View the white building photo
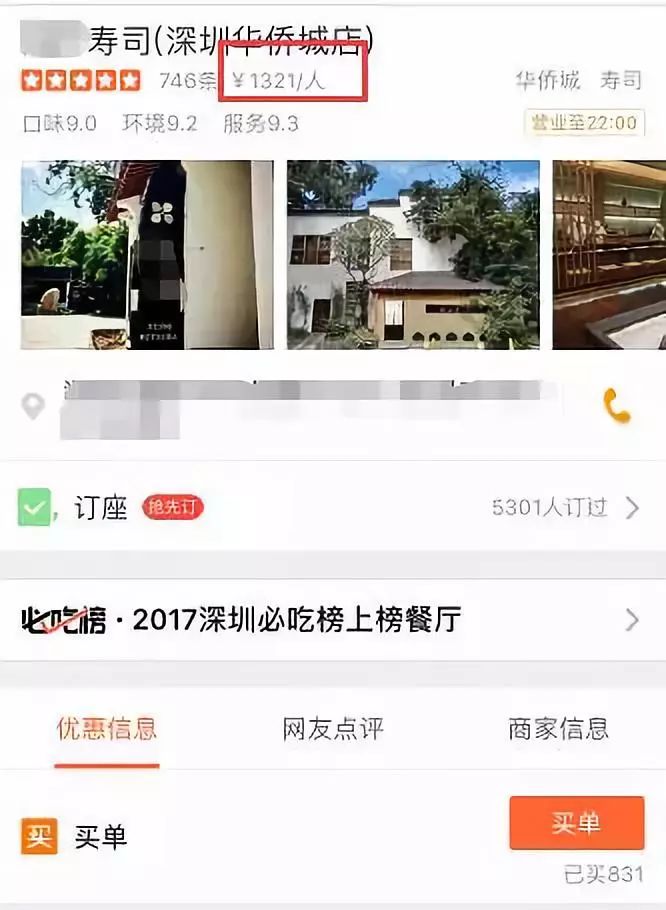Image resolution: width=666 pixels, height=910 pixels. pos(413,254)
